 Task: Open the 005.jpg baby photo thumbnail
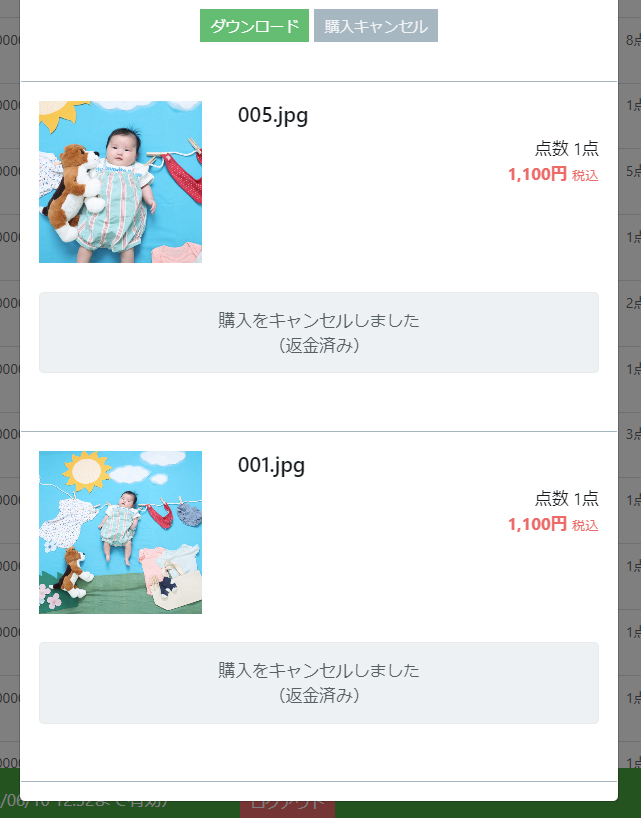pos(120,182)
